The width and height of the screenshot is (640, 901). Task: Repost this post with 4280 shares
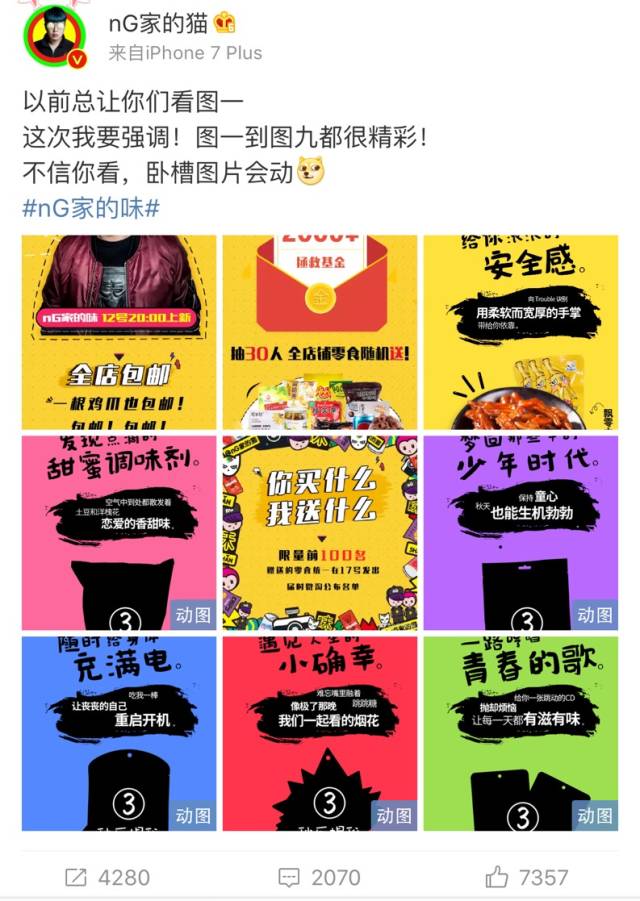pyautogui.click(x=107, y=877)
